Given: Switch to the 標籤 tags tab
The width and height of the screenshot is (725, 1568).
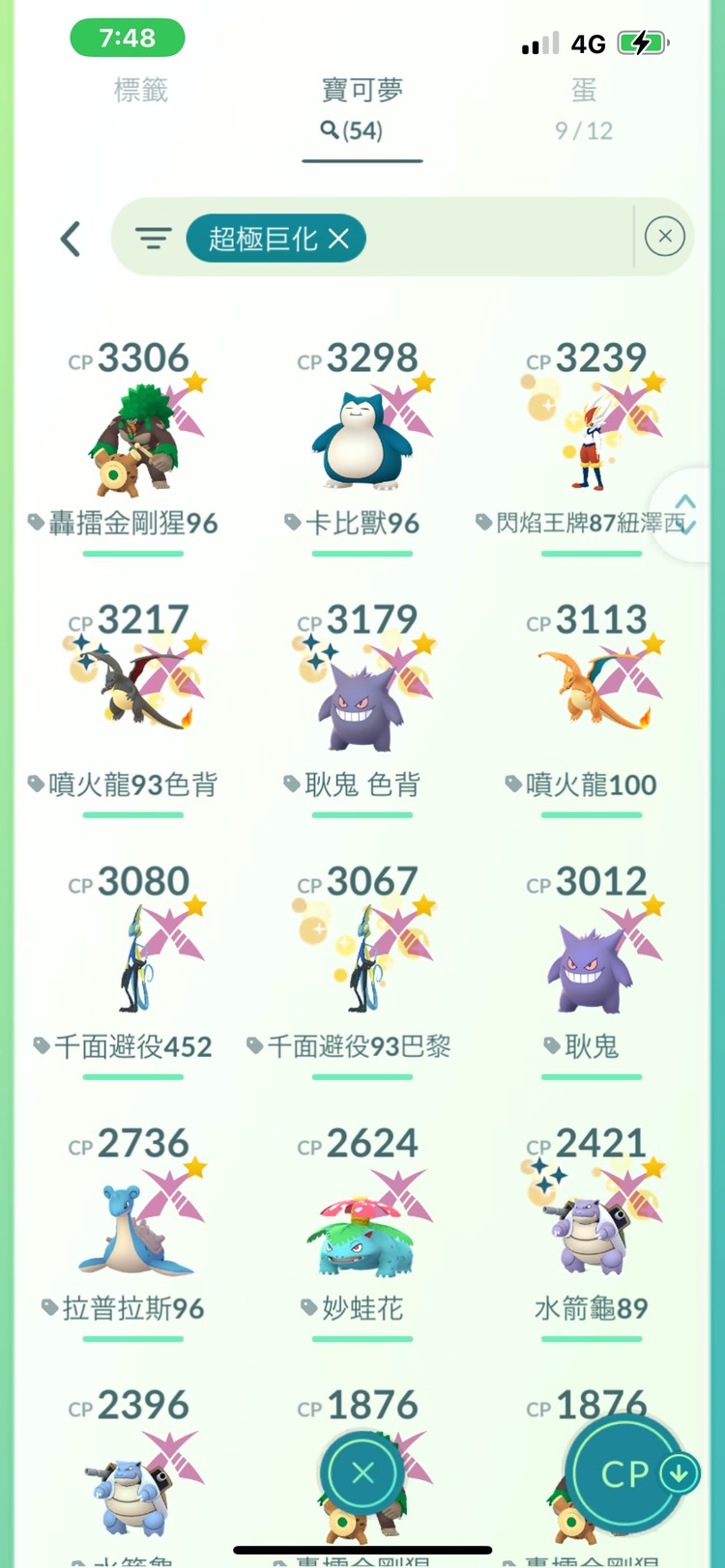Looking at the screenshot, I should click(142, 91).
